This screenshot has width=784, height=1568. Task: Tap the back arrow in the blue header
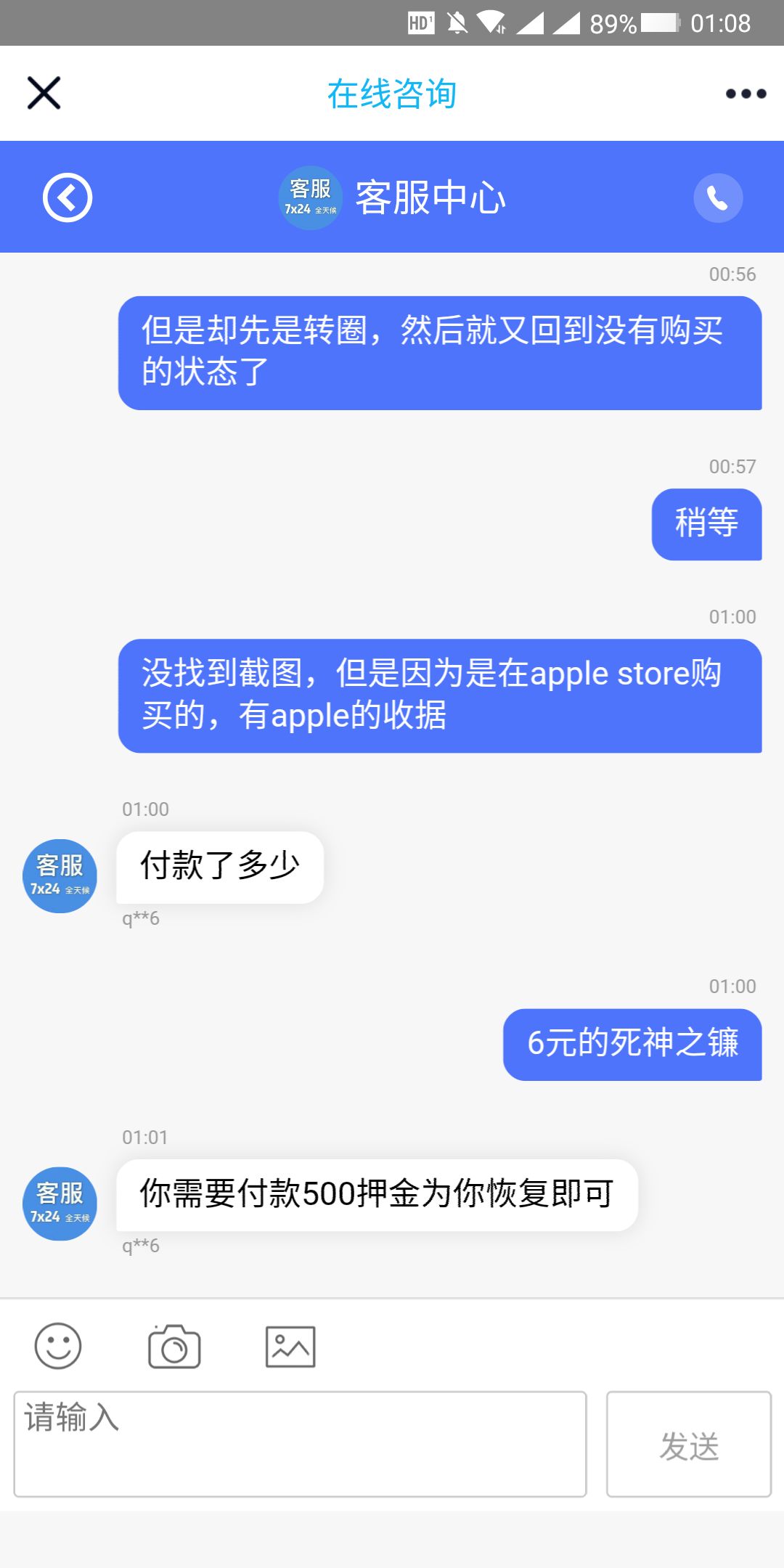click(x=66, y=197)
